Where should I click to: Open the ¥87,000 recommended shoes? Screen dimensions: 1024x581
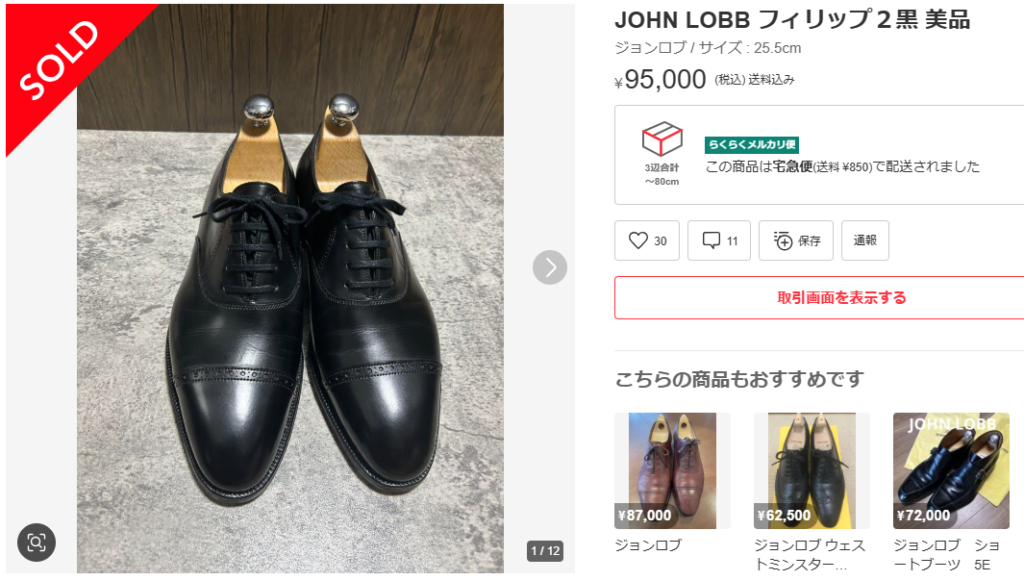coord(672,471)
